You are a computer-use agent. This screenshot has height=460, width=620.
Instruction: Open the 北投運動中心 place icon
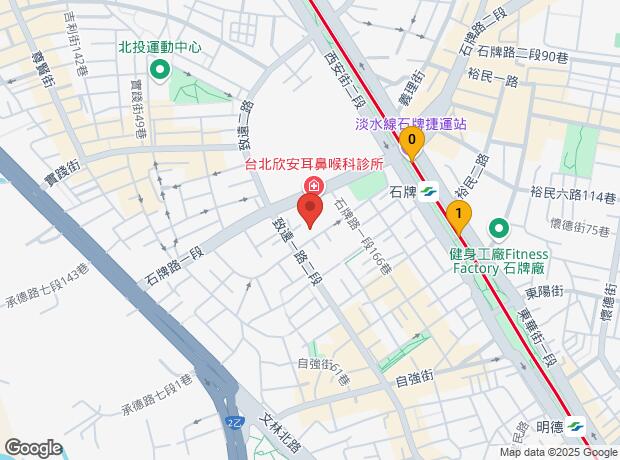point(159,69)
